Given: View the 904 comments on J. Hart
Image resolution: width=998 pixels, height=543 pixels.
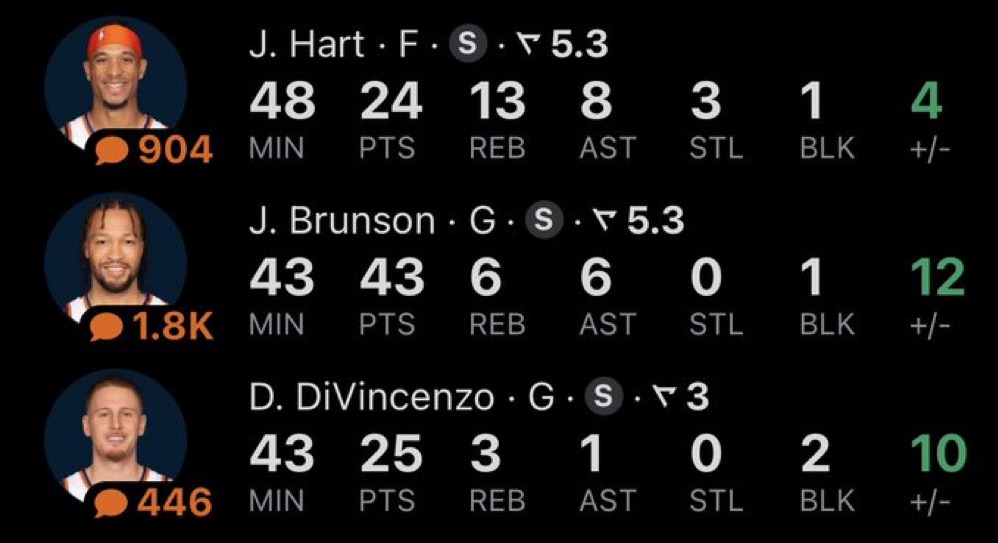Looking at the screenshot, I should click(155, 151).
